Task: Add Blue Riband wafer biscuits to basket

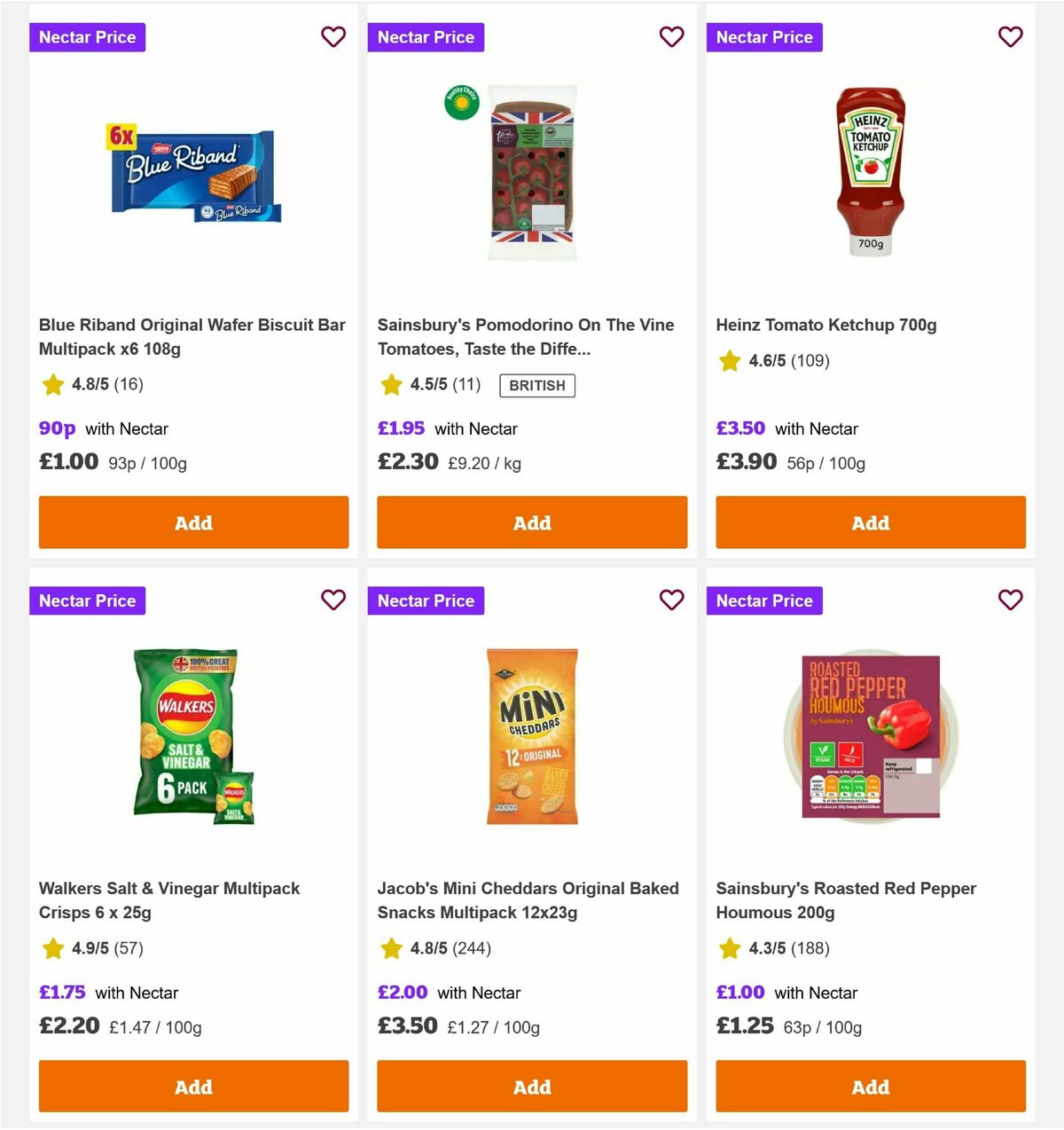Action: tap(193, 522)
